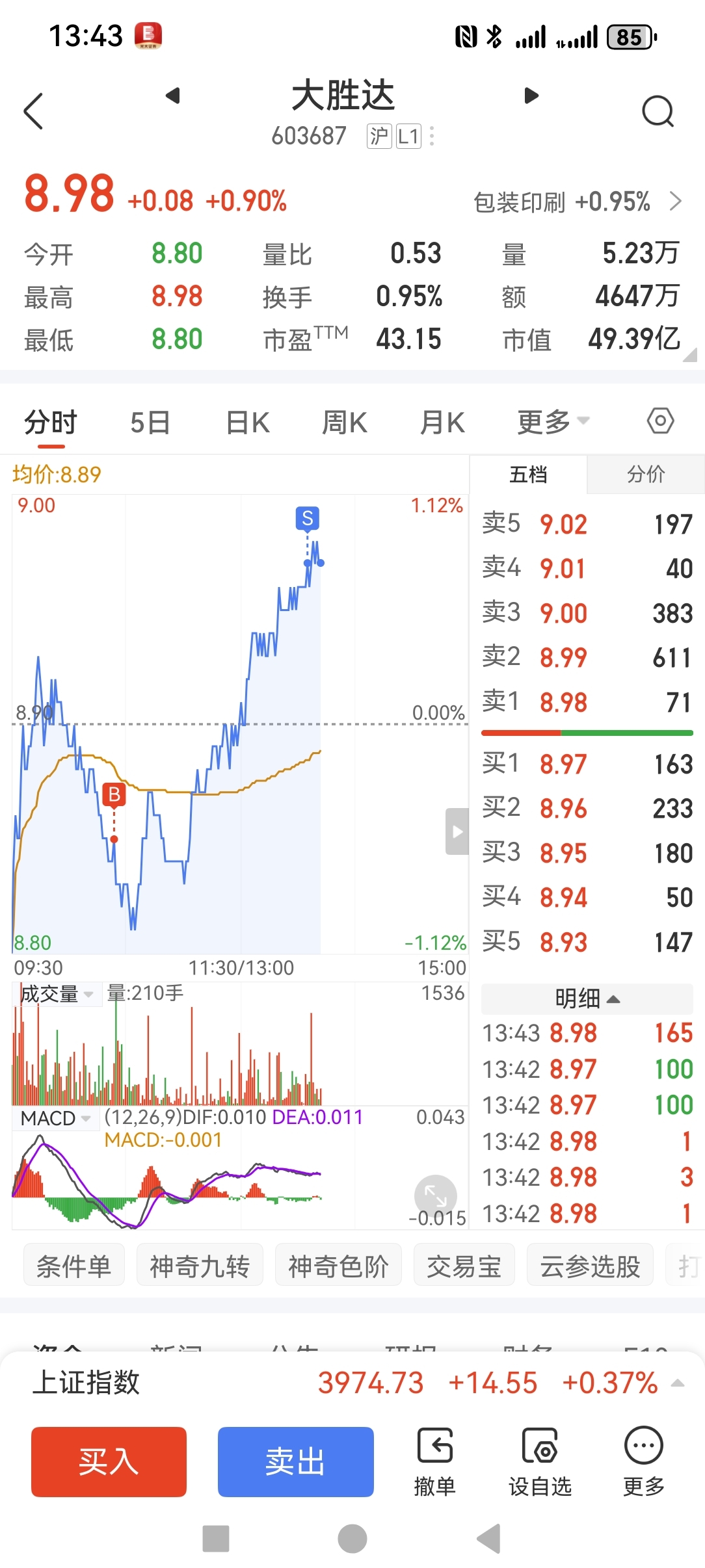Expand the chart to fullscreen
Viewport: 705px width, 1568px height.
coord(435,1195)
